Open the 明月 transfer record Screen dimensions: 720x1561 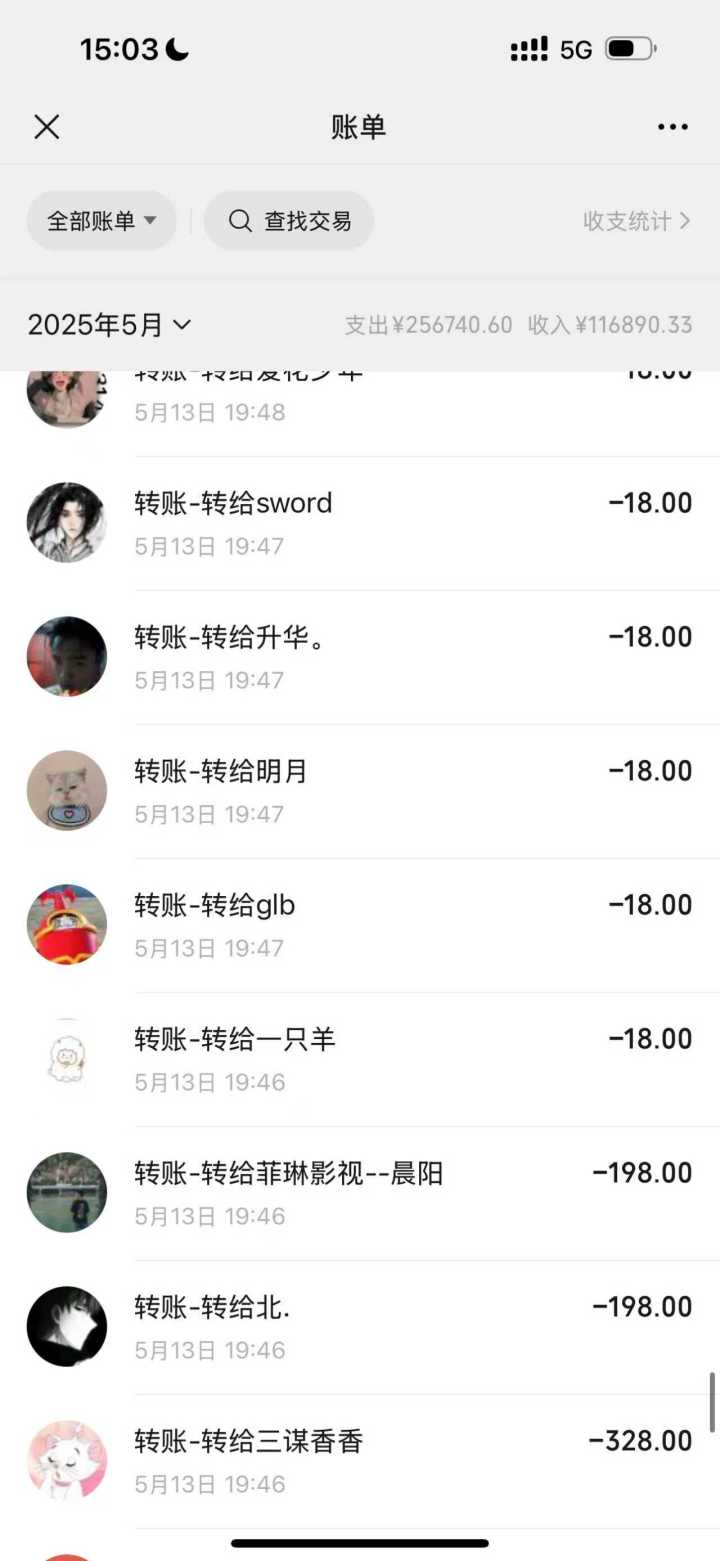[360, 791]
